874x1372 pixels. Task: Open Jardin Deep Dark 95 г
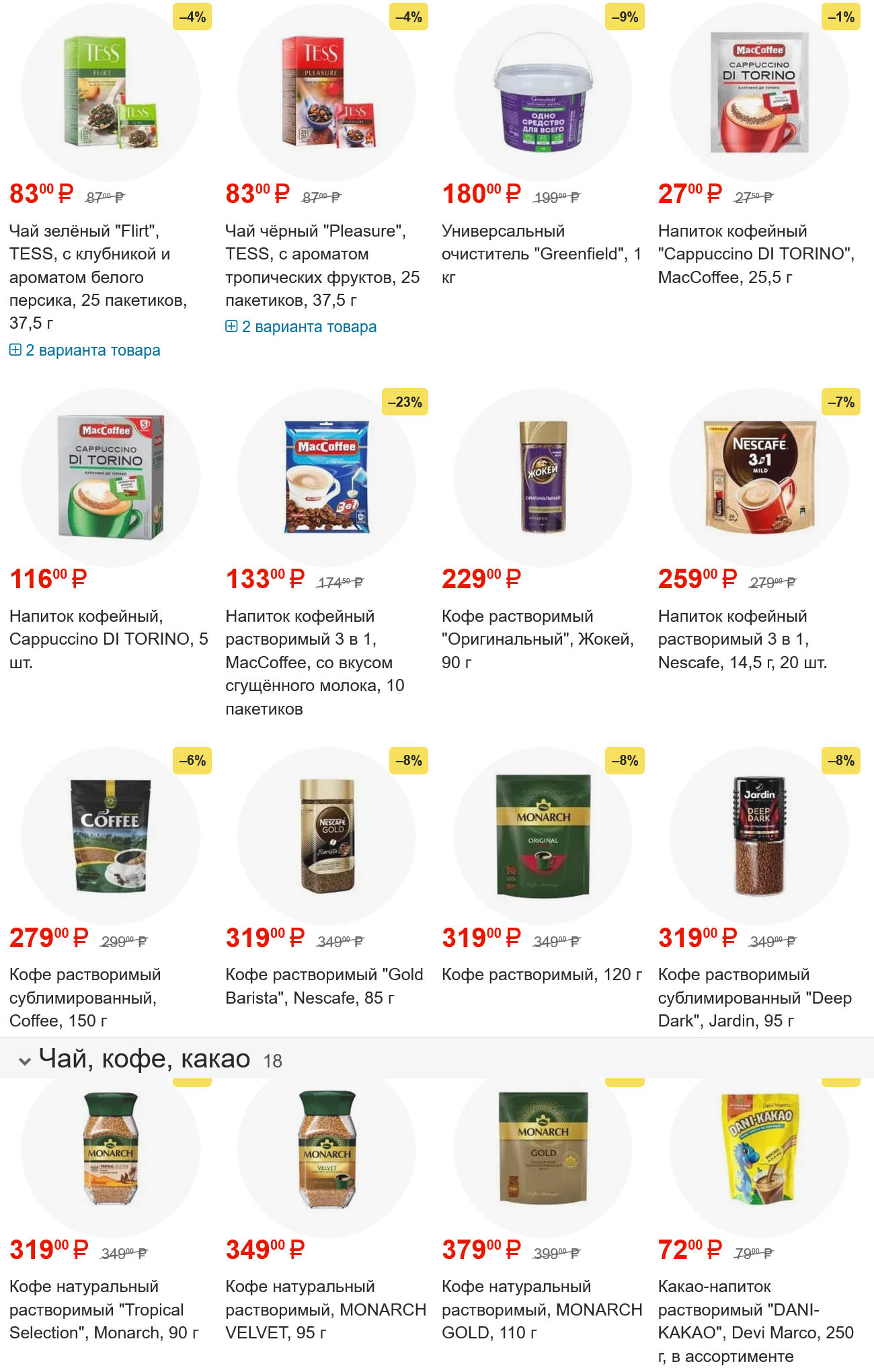pyautogui.click(x=754, y=997)
